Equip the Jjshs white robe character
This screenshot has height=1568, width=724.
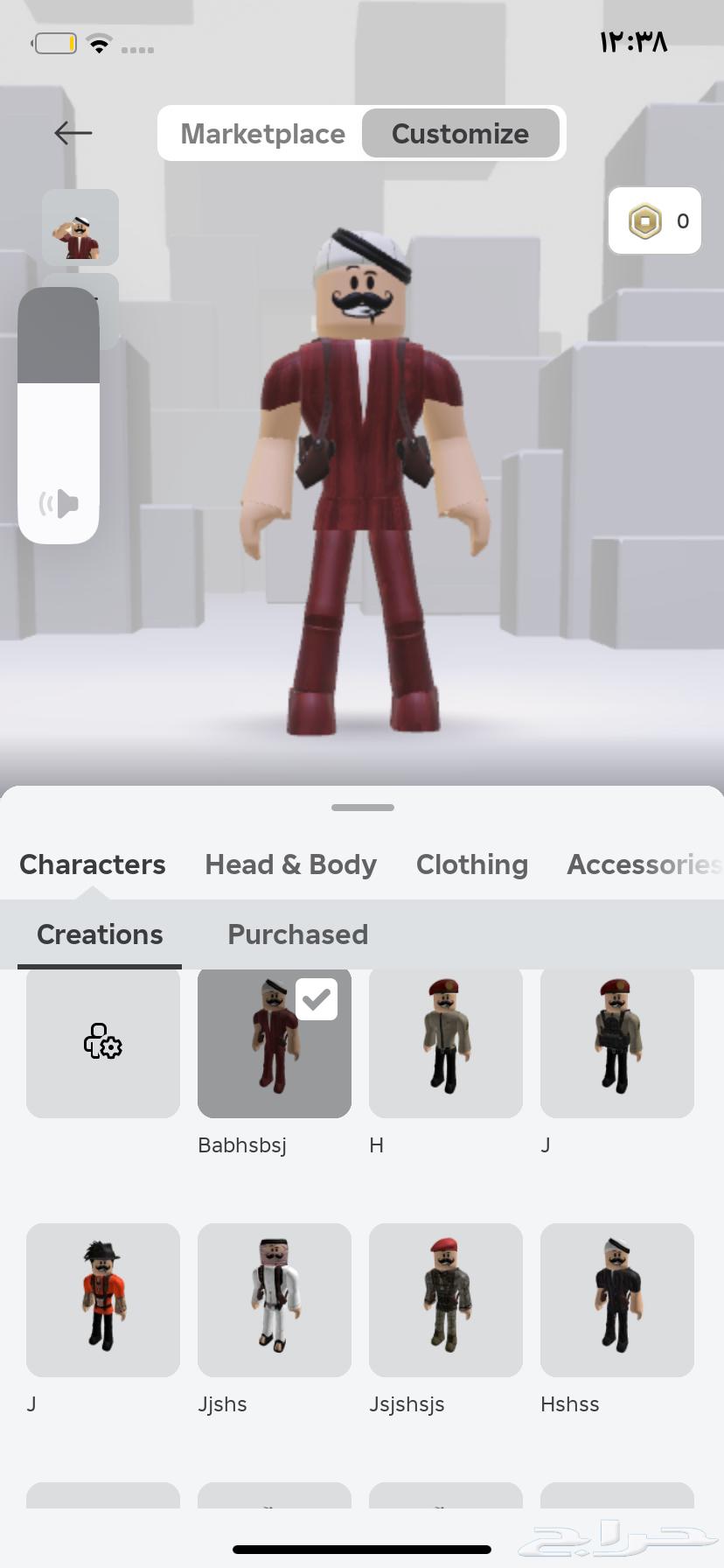274,1299
